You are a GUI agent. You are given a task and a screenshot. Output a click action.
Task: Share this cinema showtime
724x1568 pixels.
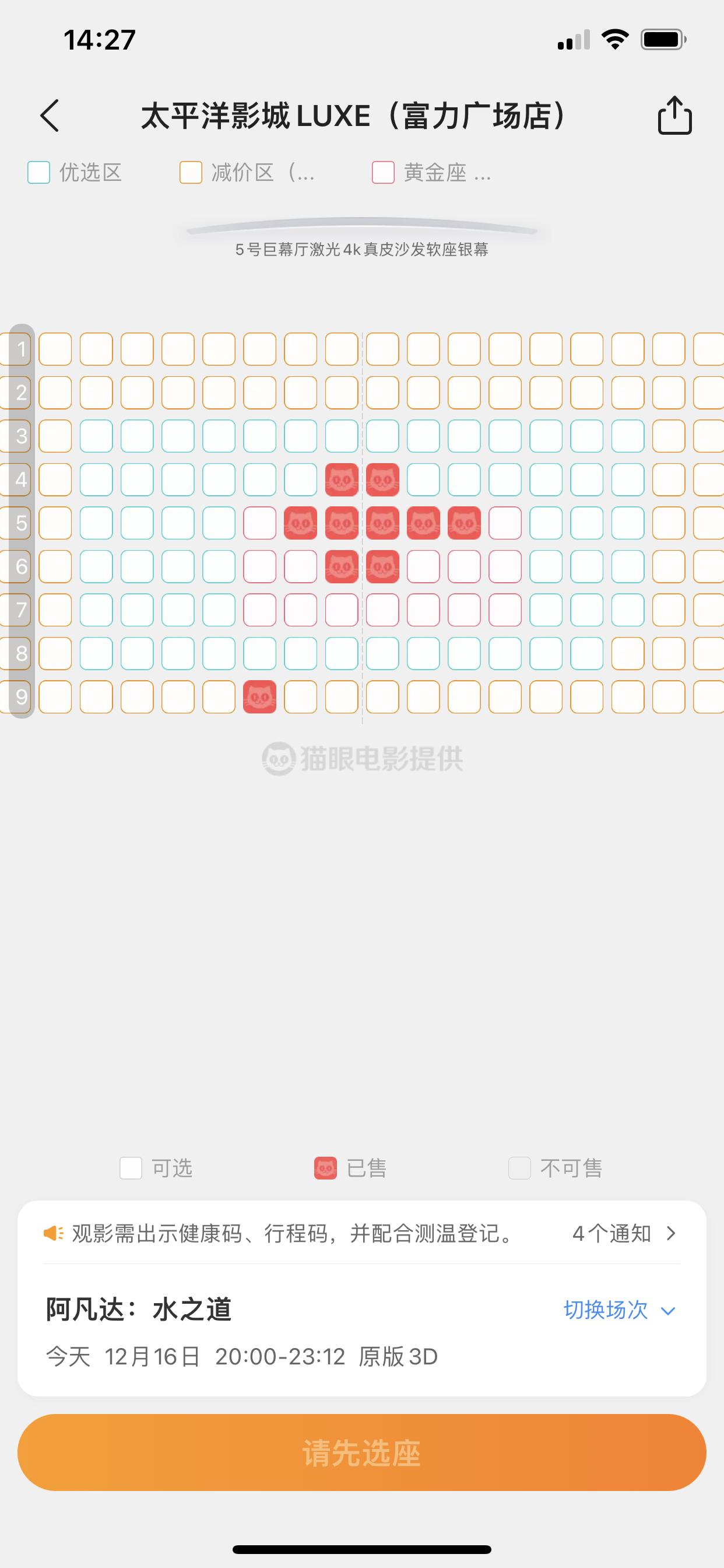[x=674, y=115]
